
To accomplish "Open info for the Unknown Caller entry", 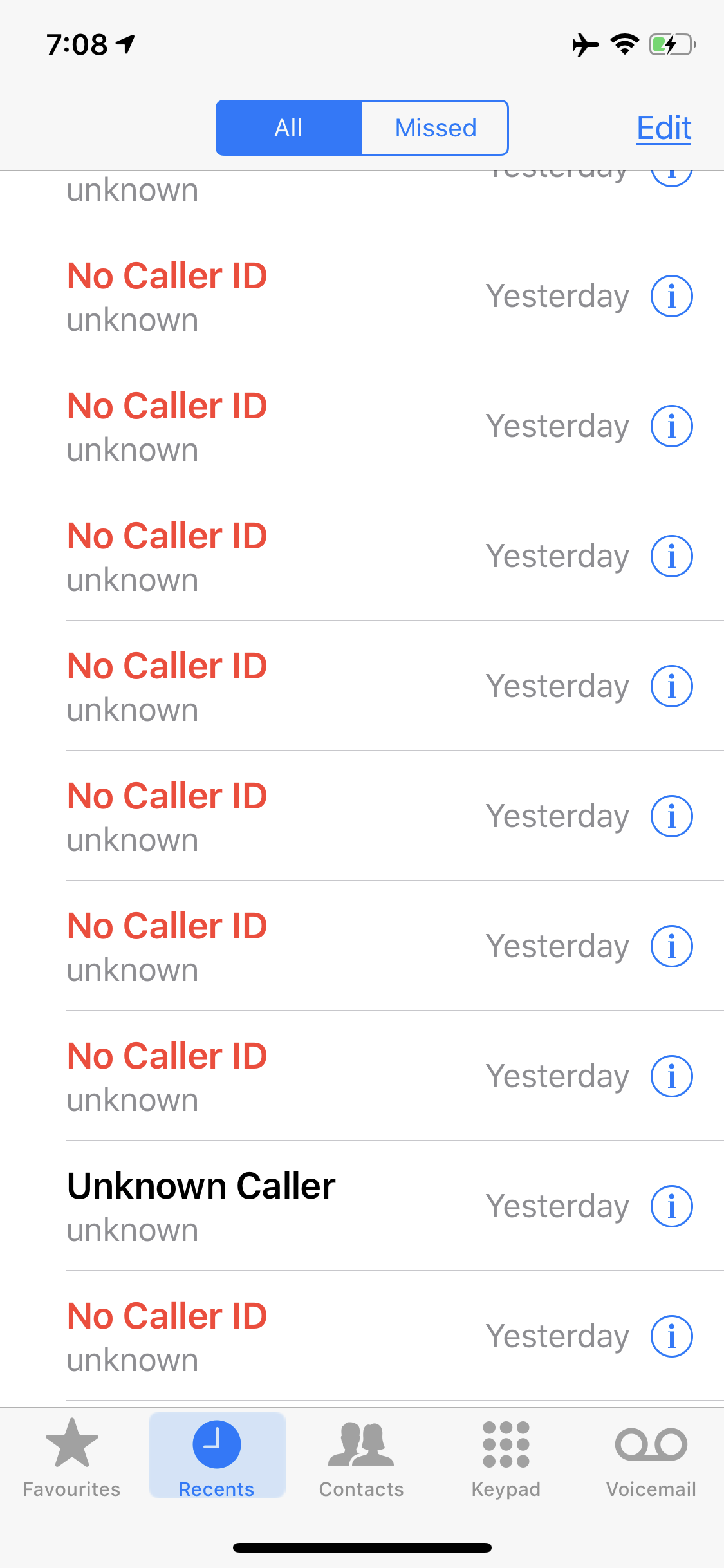I will coord(671,1206).
